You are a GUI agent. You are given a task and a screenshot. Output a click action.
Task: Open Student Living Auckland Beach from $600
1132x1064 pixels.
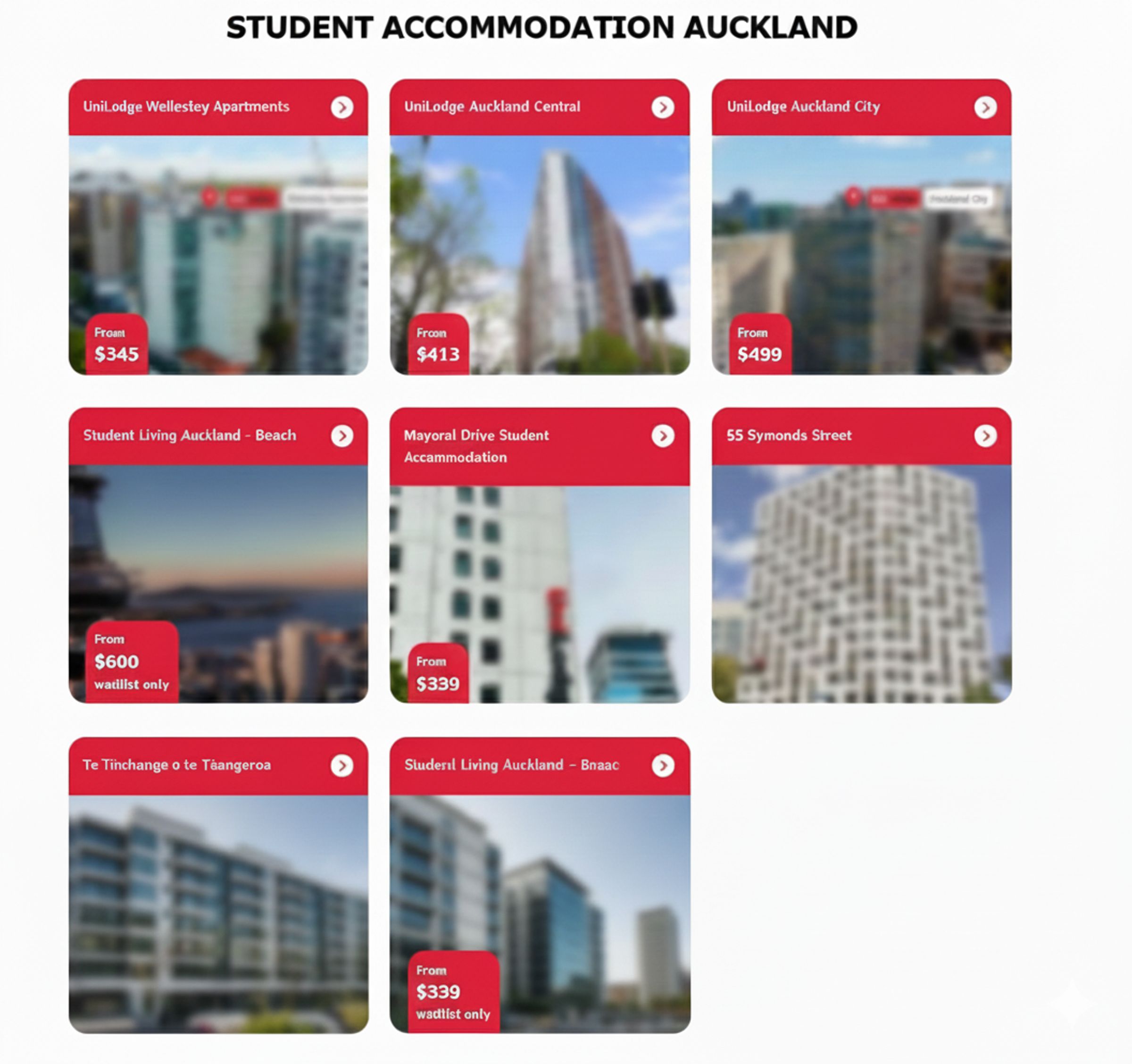click(218, 555)
